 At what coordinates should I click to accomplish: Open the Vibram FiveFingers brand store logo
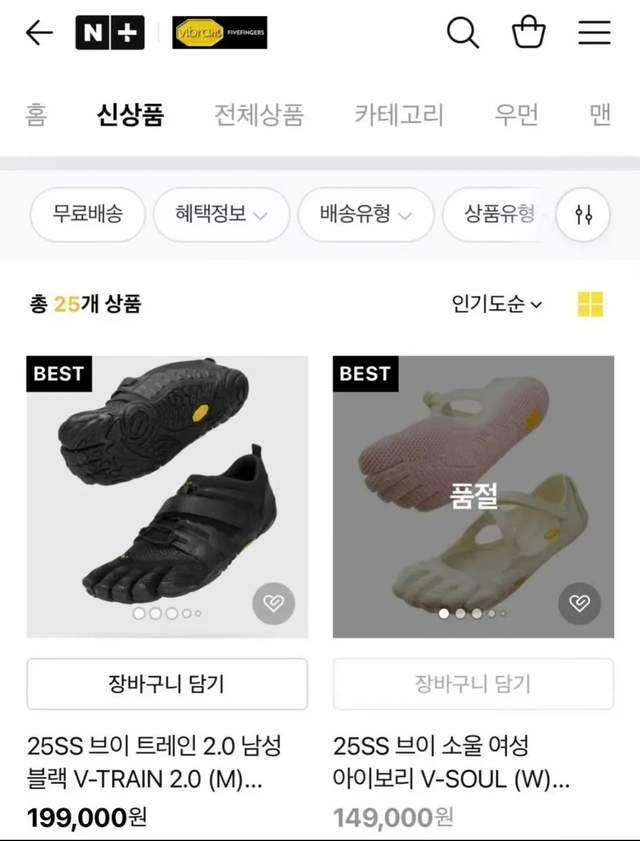click(x=219, y=33)
